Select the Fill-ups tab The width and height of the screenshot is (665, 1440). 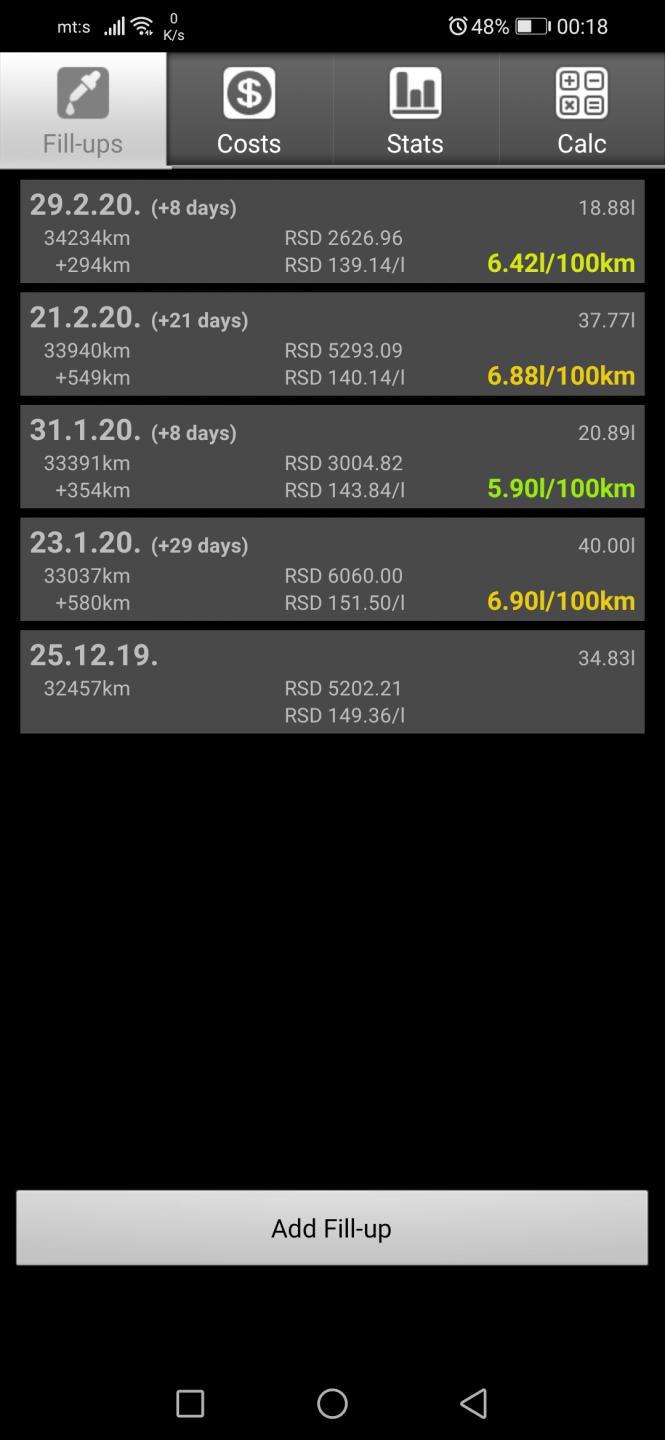[83, 109]
